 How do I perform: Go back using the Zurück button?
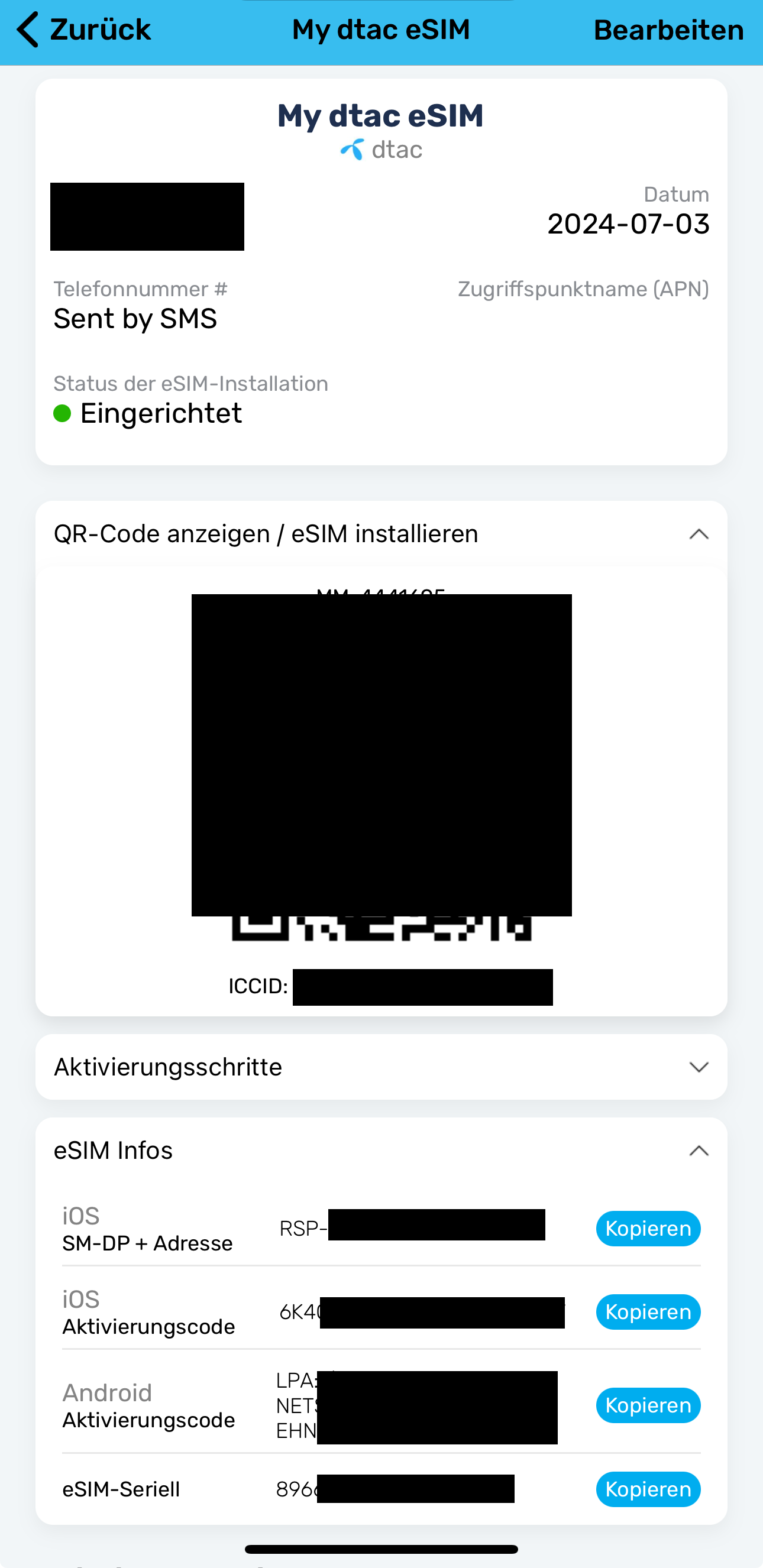pos(84,29)
